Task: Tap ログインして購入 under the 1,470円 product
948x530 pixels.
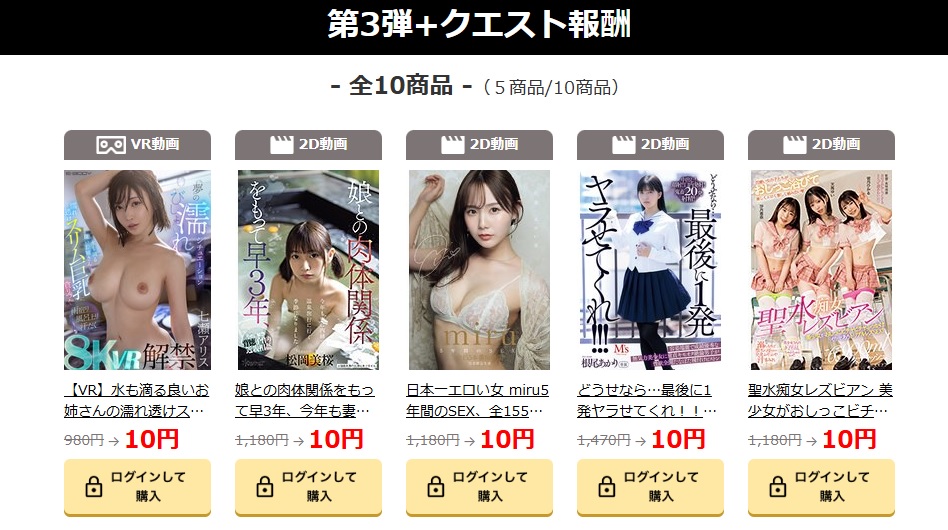Action: pos(650,486)
